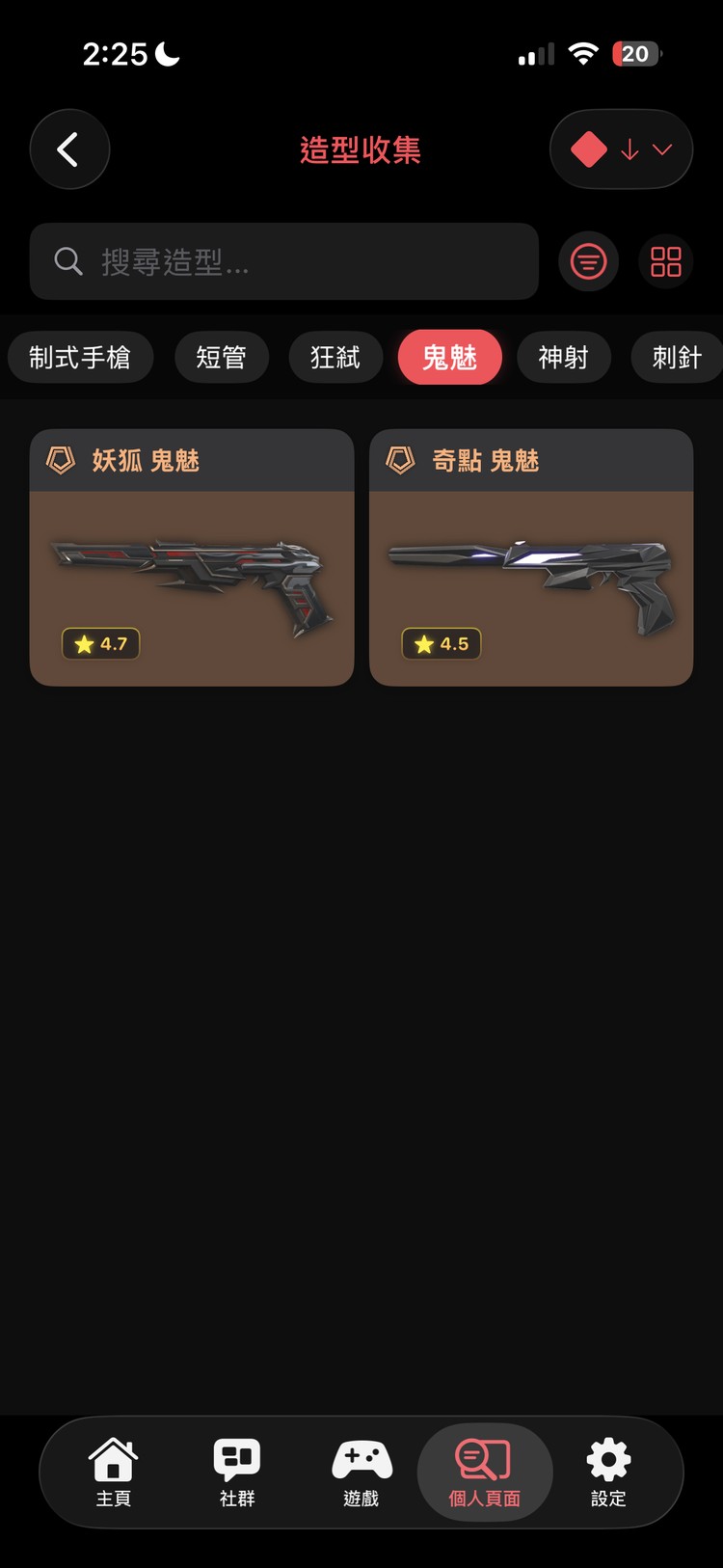This screenshot has height=1568, width=723.
Task: Open the 個人頁面 tab
Action: coord(485,1473)
